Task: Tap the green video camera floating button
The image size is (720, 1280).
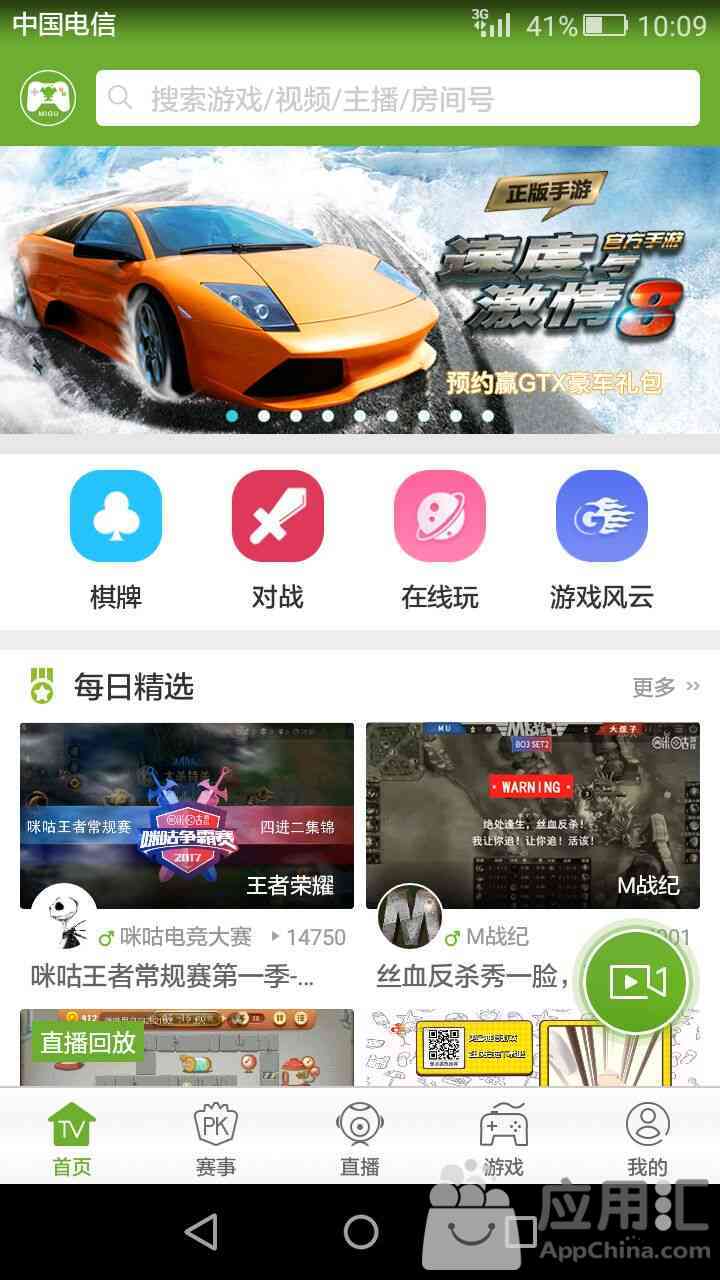Action: tap(637, 982)
